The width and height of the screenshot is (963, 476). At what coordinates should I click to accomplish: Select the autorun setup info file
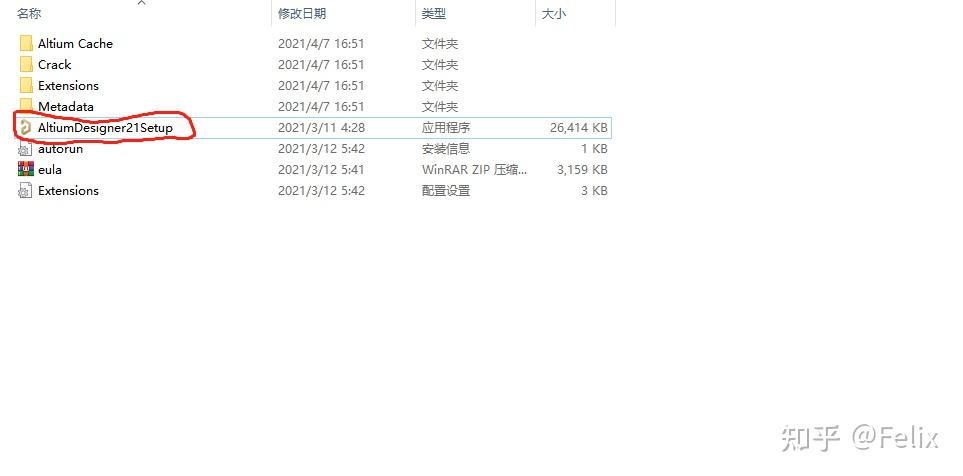point(60,149)
